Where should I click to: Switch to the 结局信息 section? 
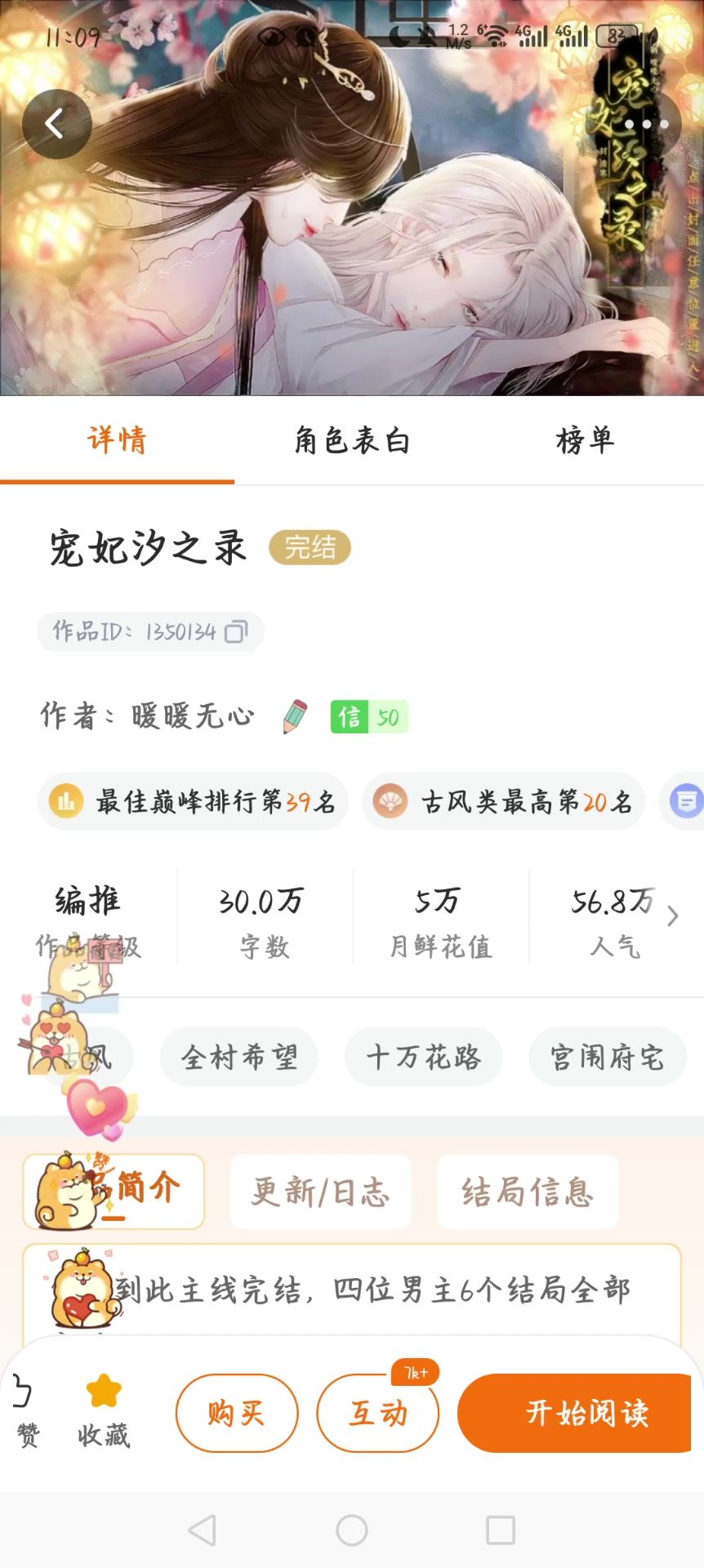pos(528,1192)
